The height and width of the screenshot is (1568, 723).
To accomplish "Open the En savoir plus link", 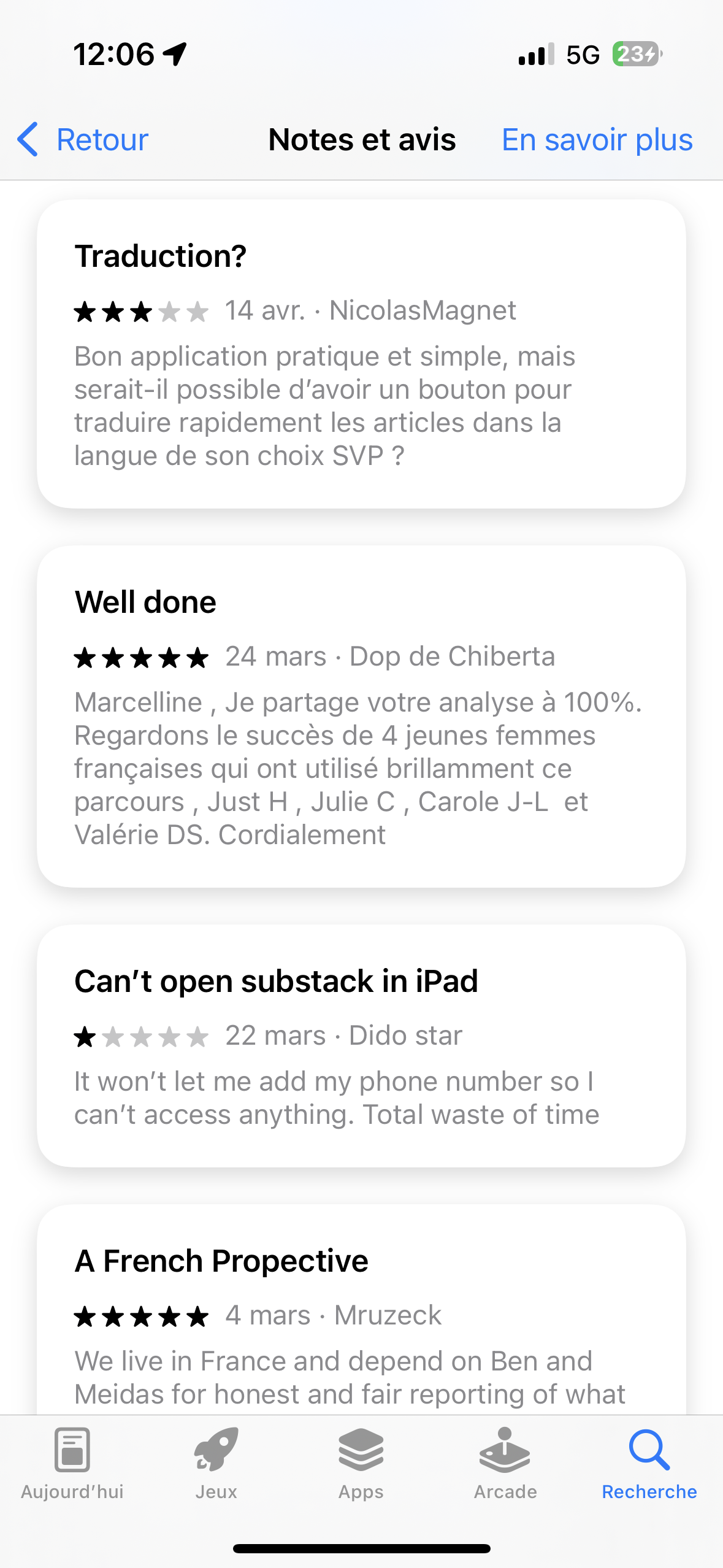I will tap(597, 140).
